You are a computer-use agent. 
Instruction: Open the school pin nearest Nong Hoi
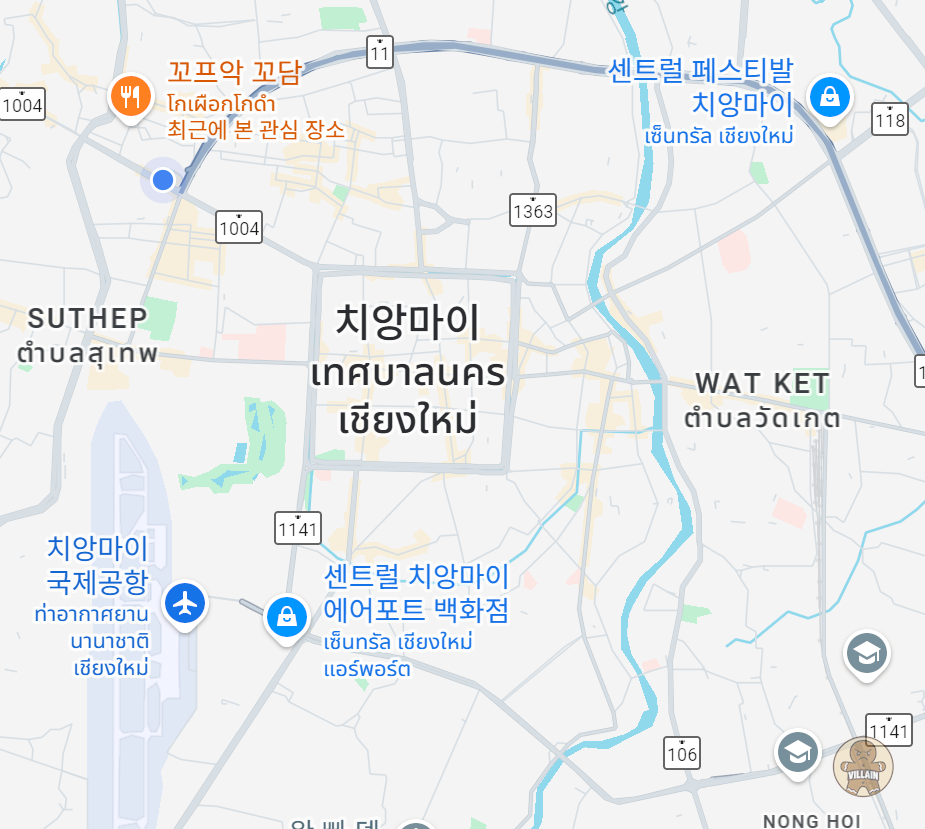click(x=798, y=752)
